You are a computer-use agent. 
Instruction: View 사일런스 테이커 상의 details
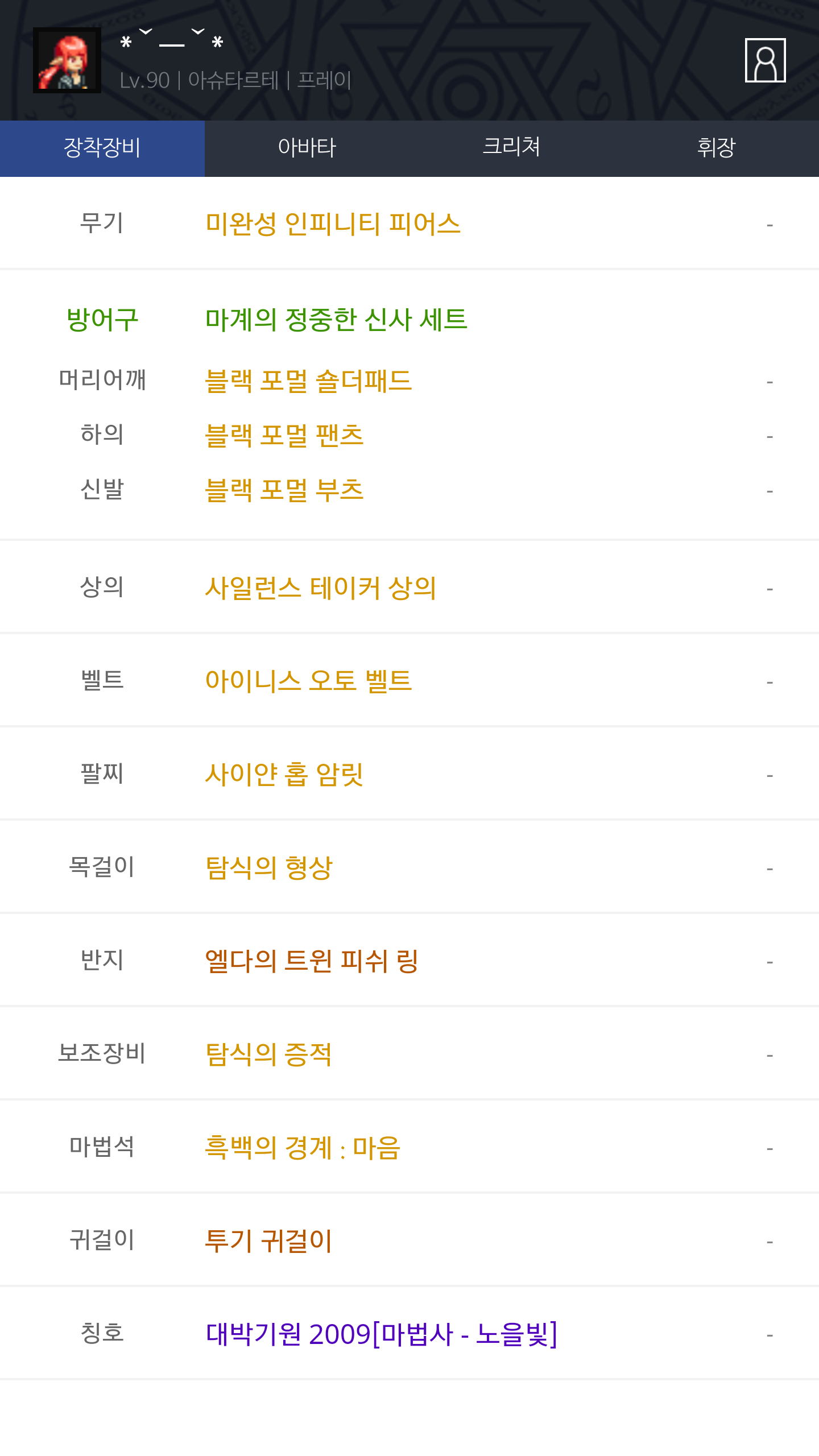[x=320, y=588]
